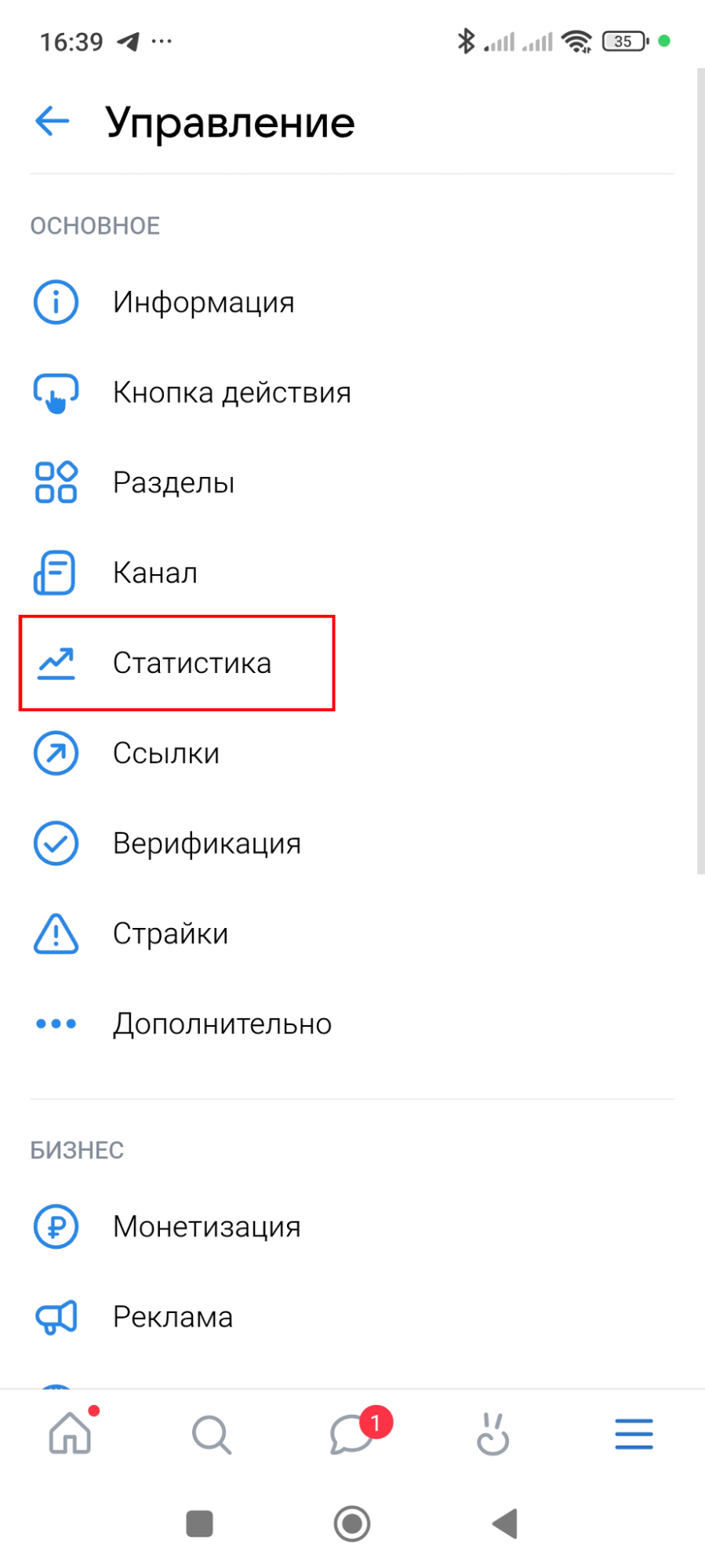Screen dimensions: 705x1568
Task: Switch to the search tab
Action: pos(211,1434)
